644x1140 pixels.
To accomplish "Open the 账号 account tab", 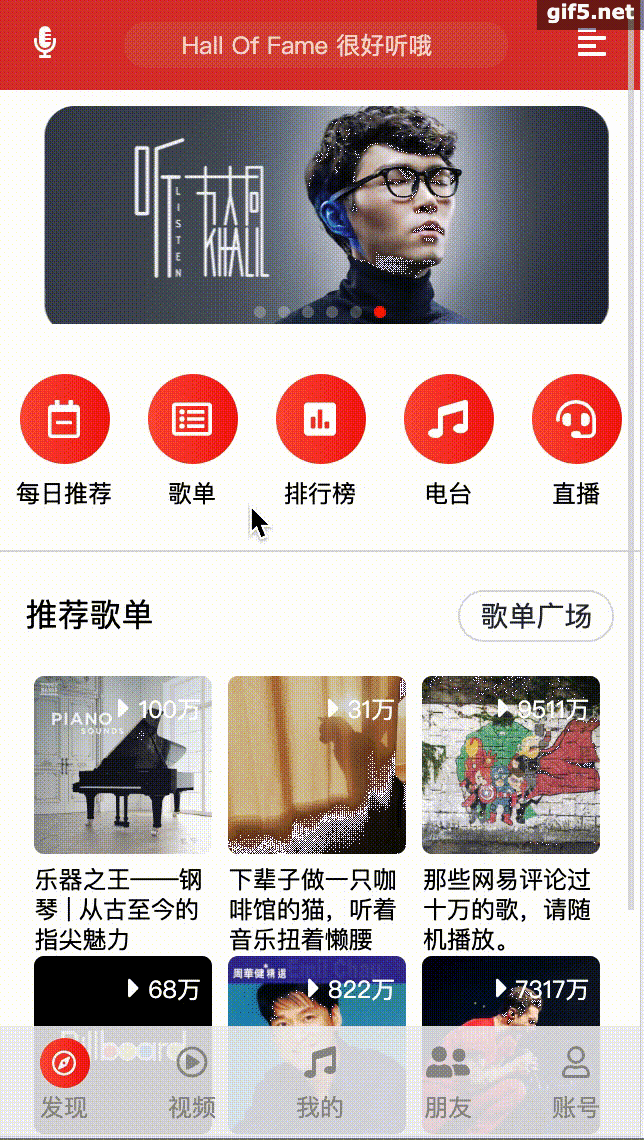I will 576,1080.
